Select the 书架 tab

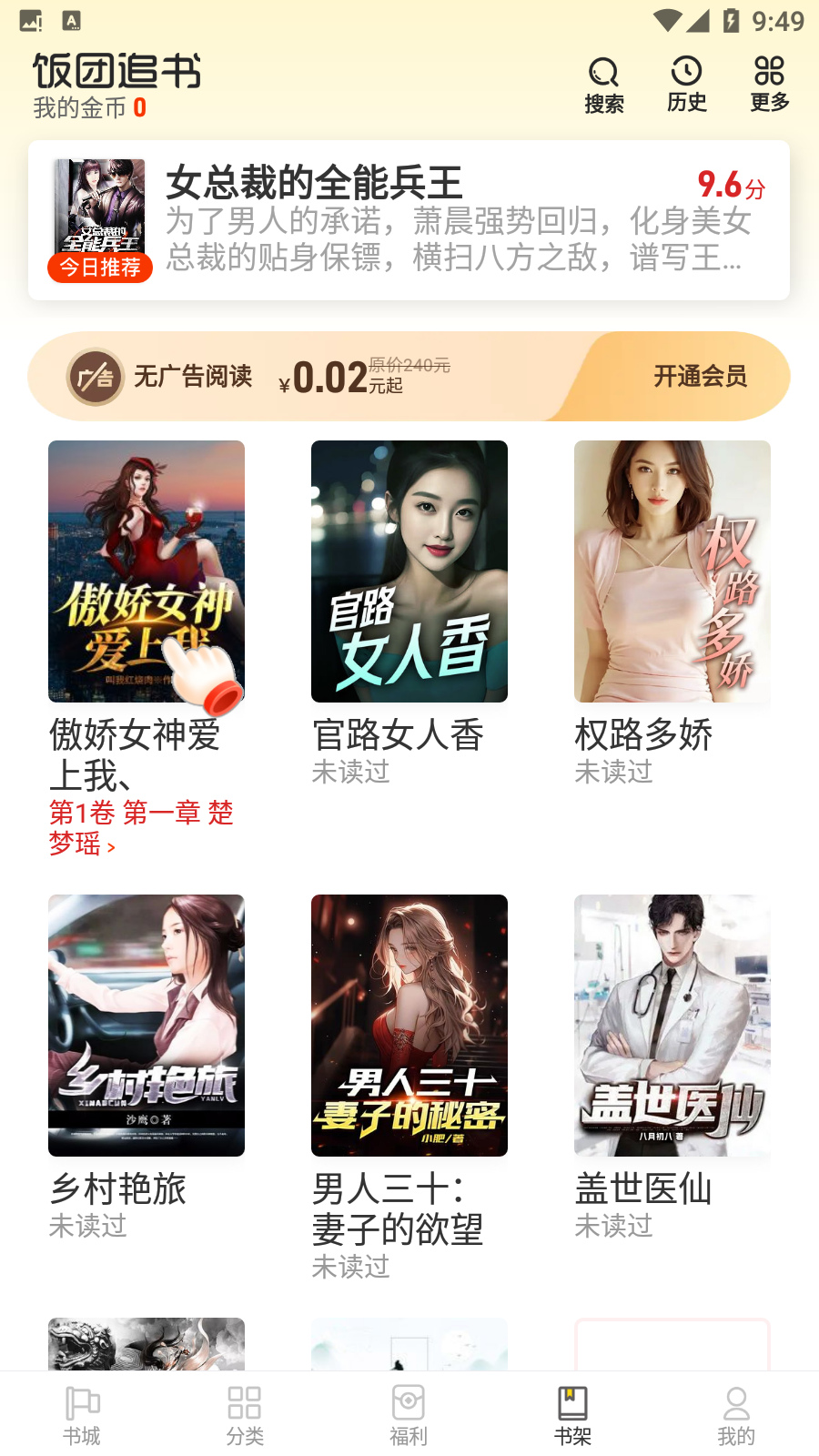572,1415
